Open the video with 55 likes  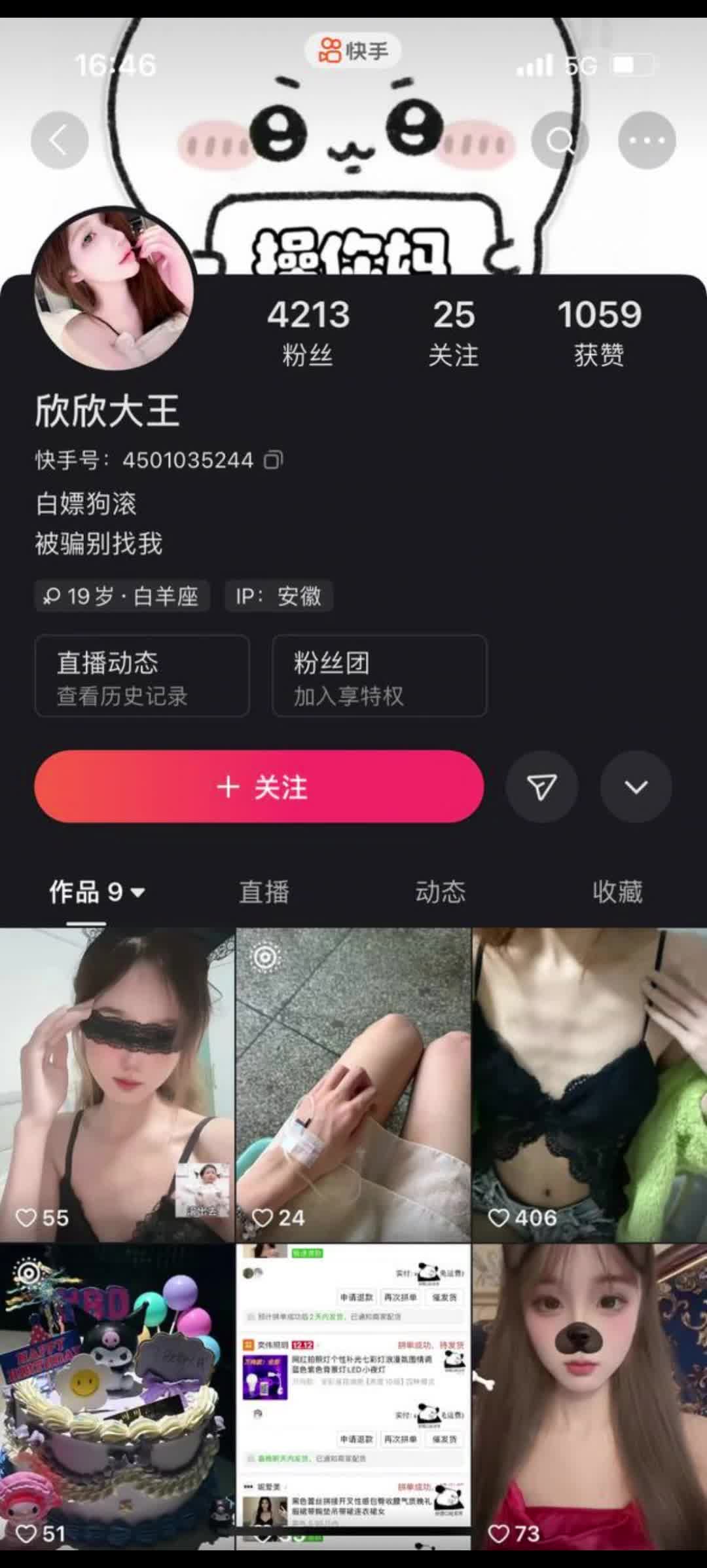click(x=117, y=1084)
